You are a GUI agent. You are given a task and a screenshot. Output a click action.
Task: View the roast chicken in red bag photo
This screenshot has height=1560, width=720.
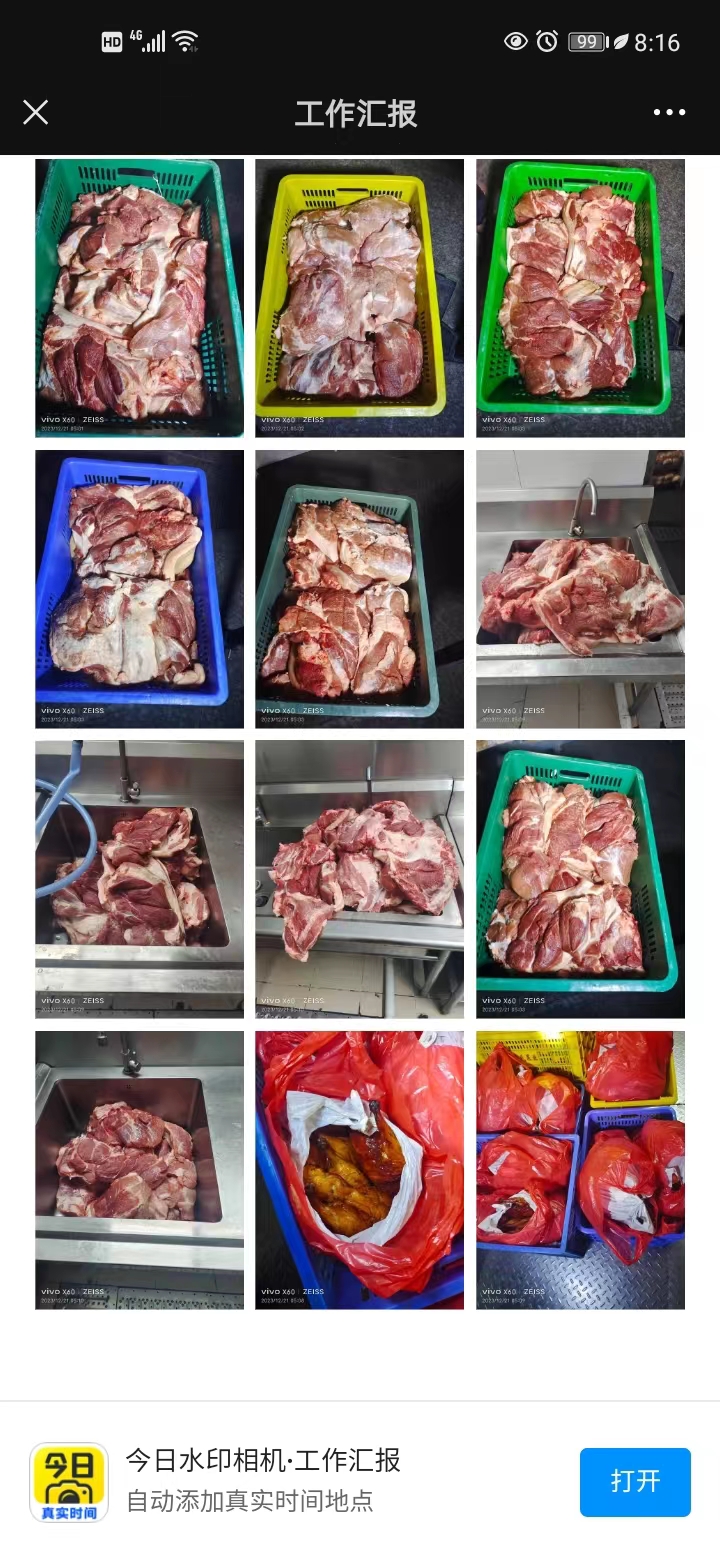tap(359, 1170)
